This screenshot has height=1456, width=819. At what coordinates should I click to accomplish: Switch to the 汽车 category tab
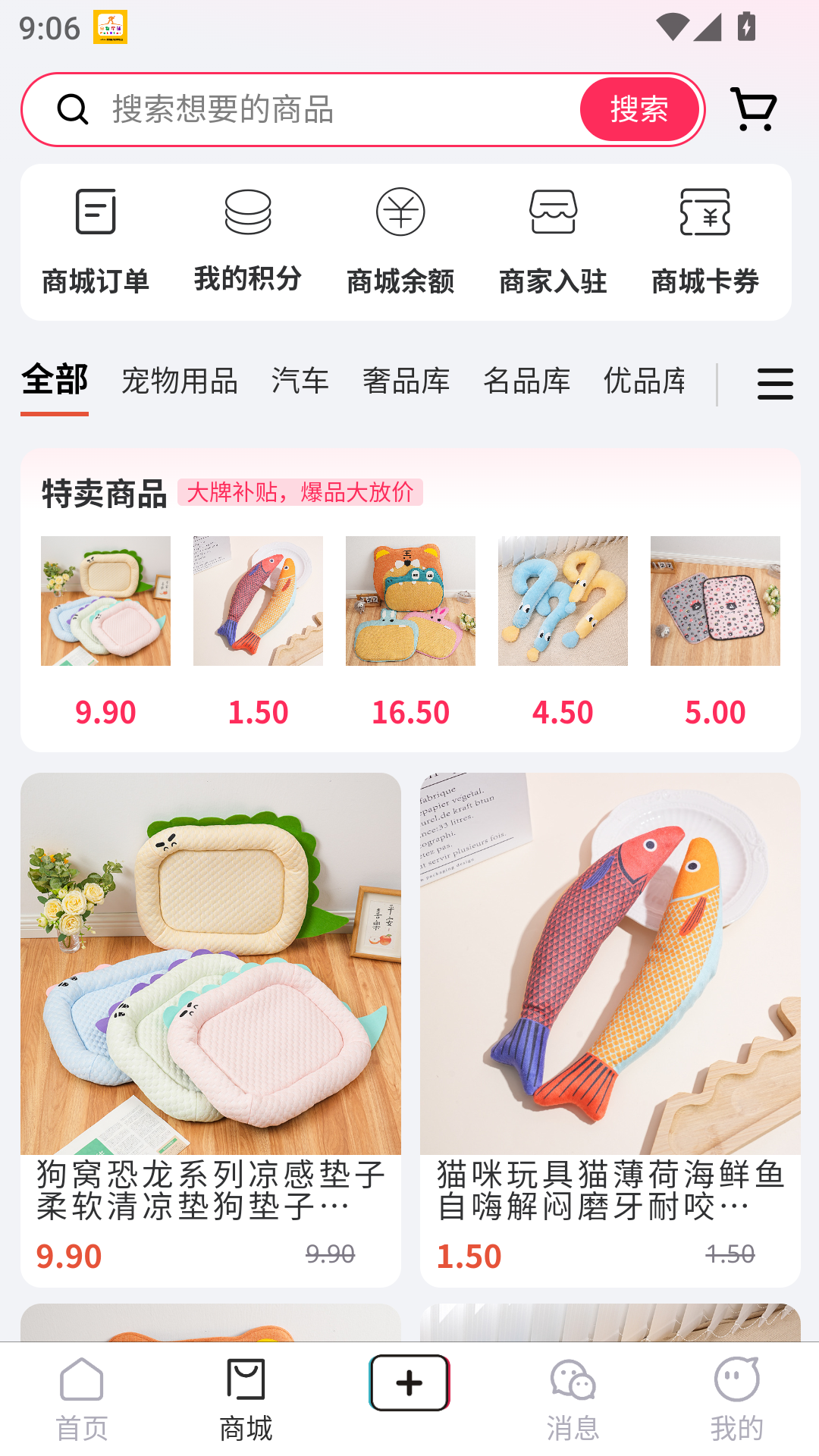pos(300,381)
